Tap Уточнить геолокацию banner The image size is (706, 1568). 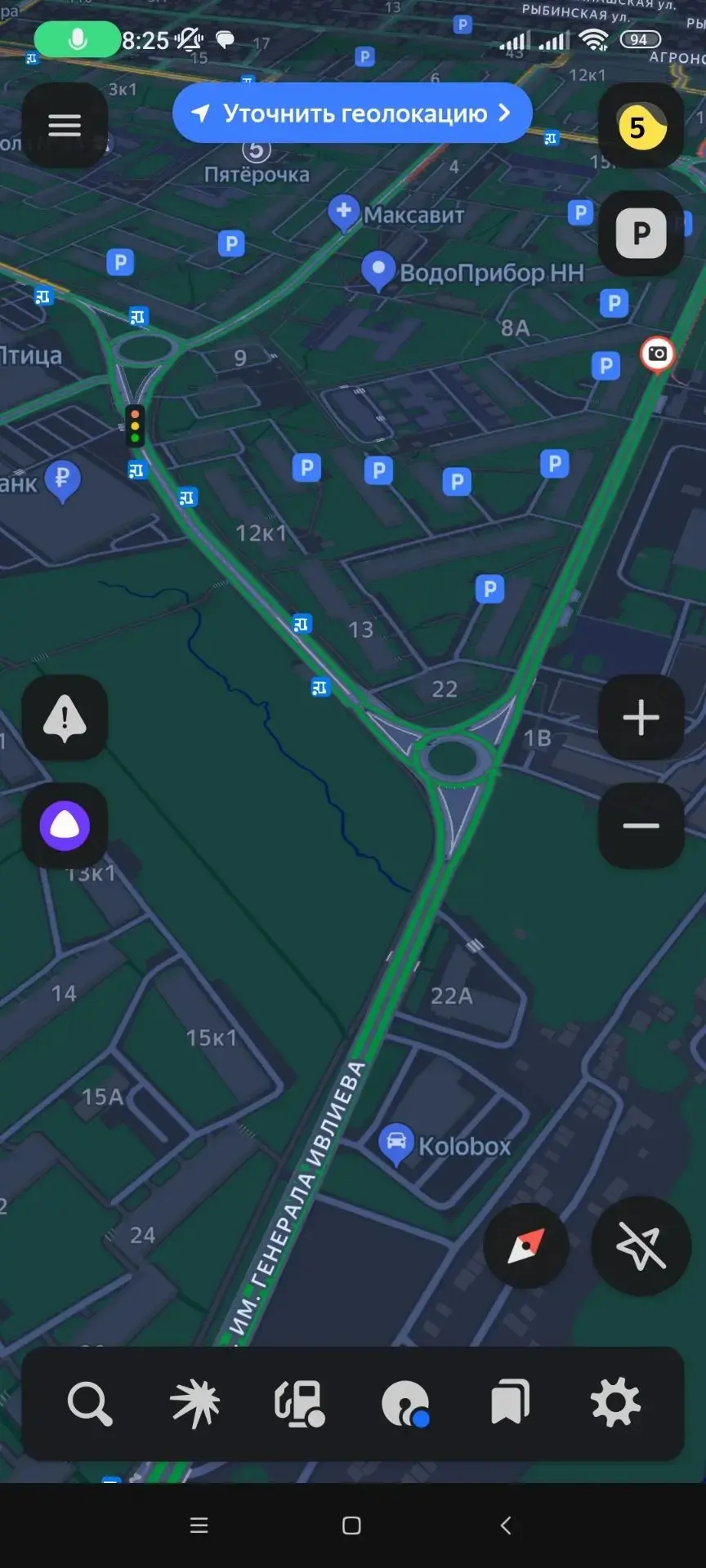(352, 113)
